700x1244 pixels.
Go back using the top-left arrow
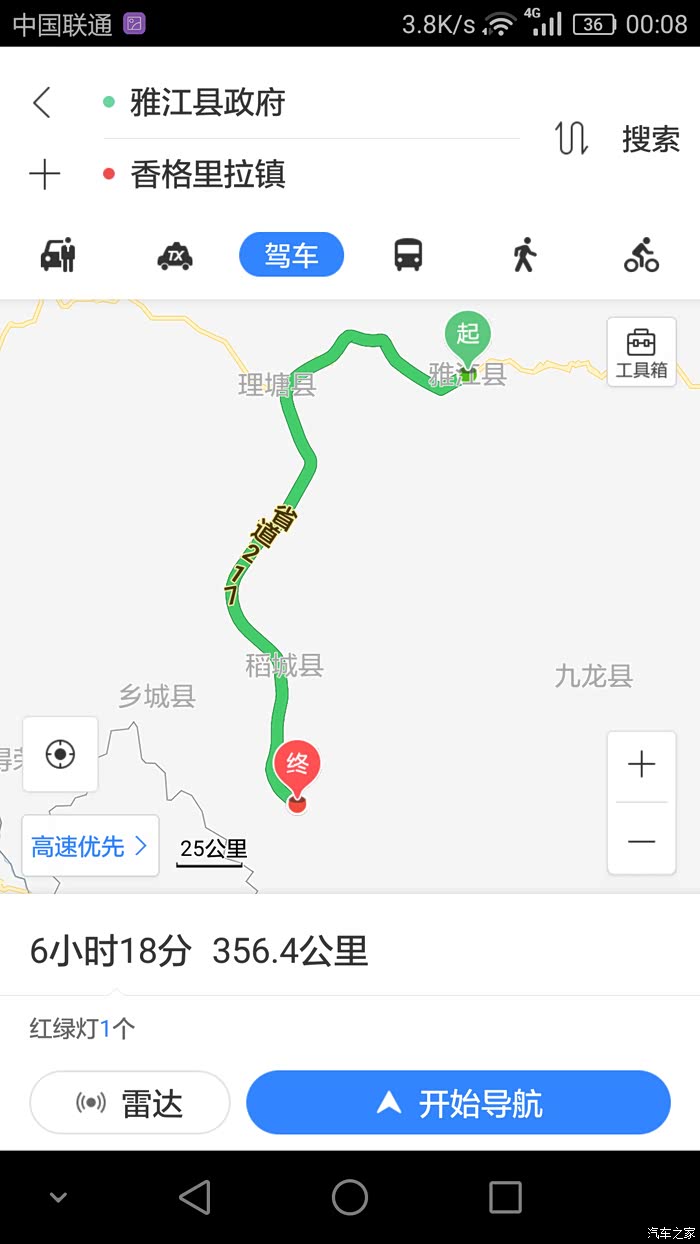point(41,102)
